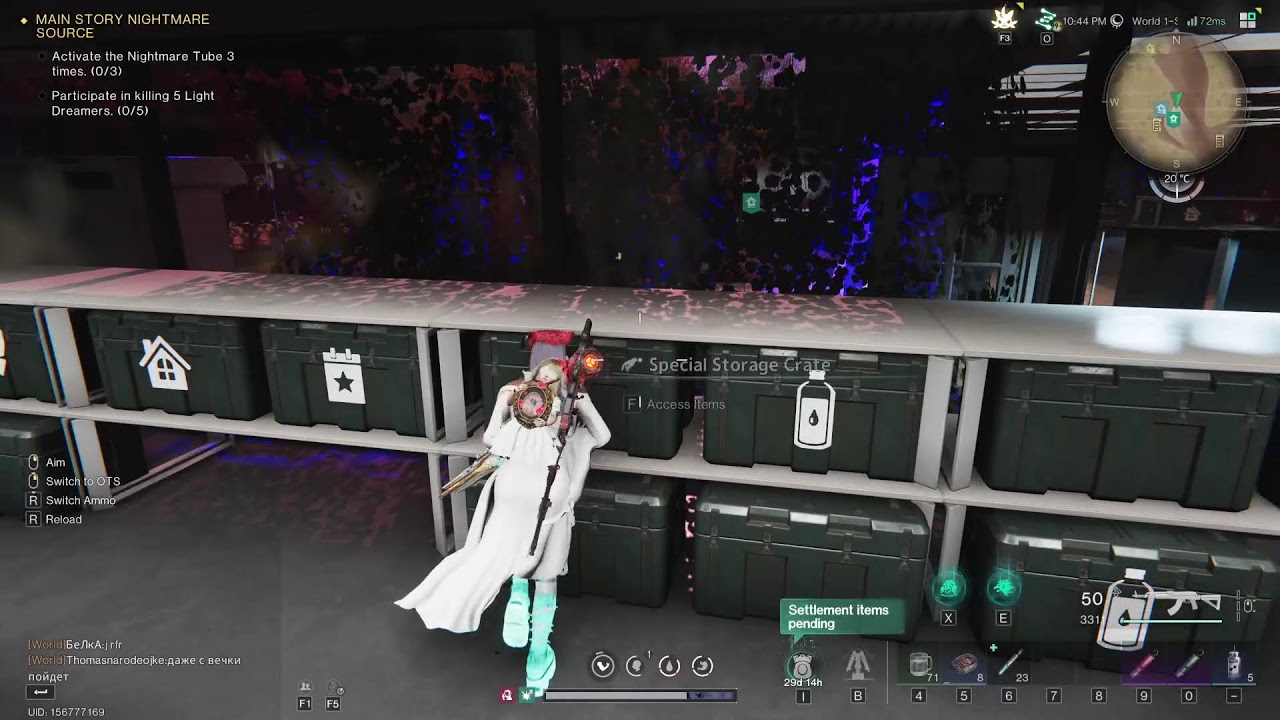The height and width of the screenshot is (720, 1280).
Task: Use the bottle item in the minus slot
Action: pyautogui.click(x=1234, y=664)
